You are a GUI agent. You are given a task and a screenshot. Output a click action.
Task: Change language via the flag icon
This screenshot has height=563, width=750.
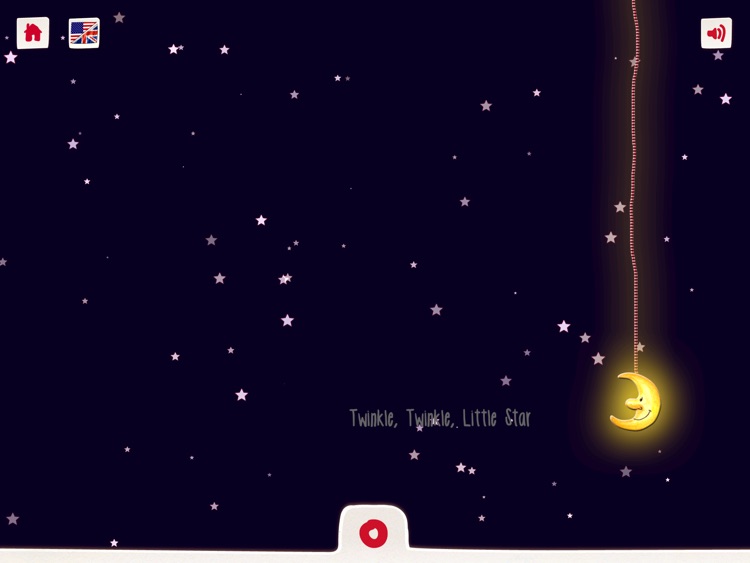(x=84, y=33)
